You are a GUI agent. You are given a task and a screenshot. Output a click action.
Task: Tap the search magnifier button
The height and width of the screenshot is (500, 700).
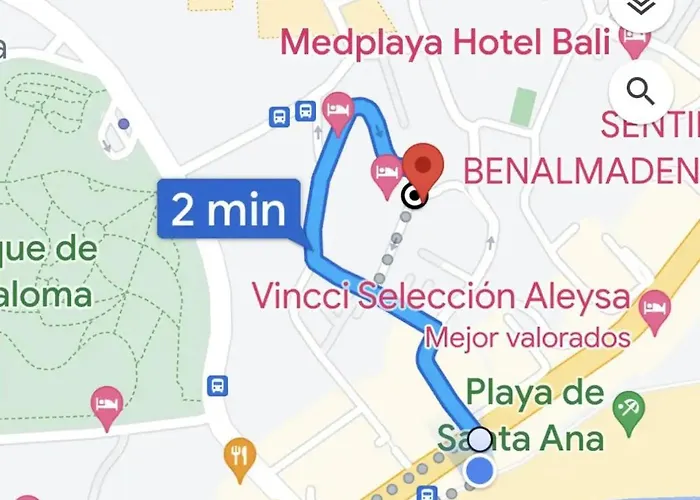pos(640,91)
